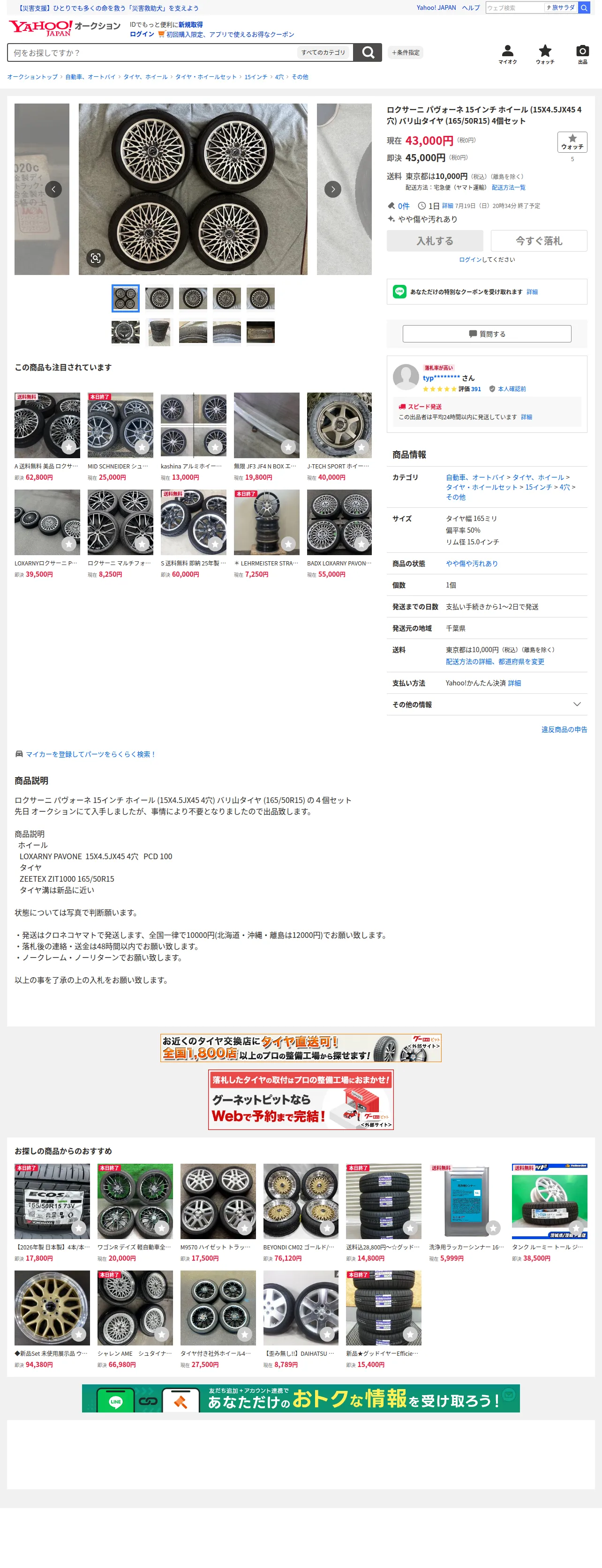The width and height of the screenshot is (602, 1568).
Task: Expand the その他の情報 section
Action: 487,704
